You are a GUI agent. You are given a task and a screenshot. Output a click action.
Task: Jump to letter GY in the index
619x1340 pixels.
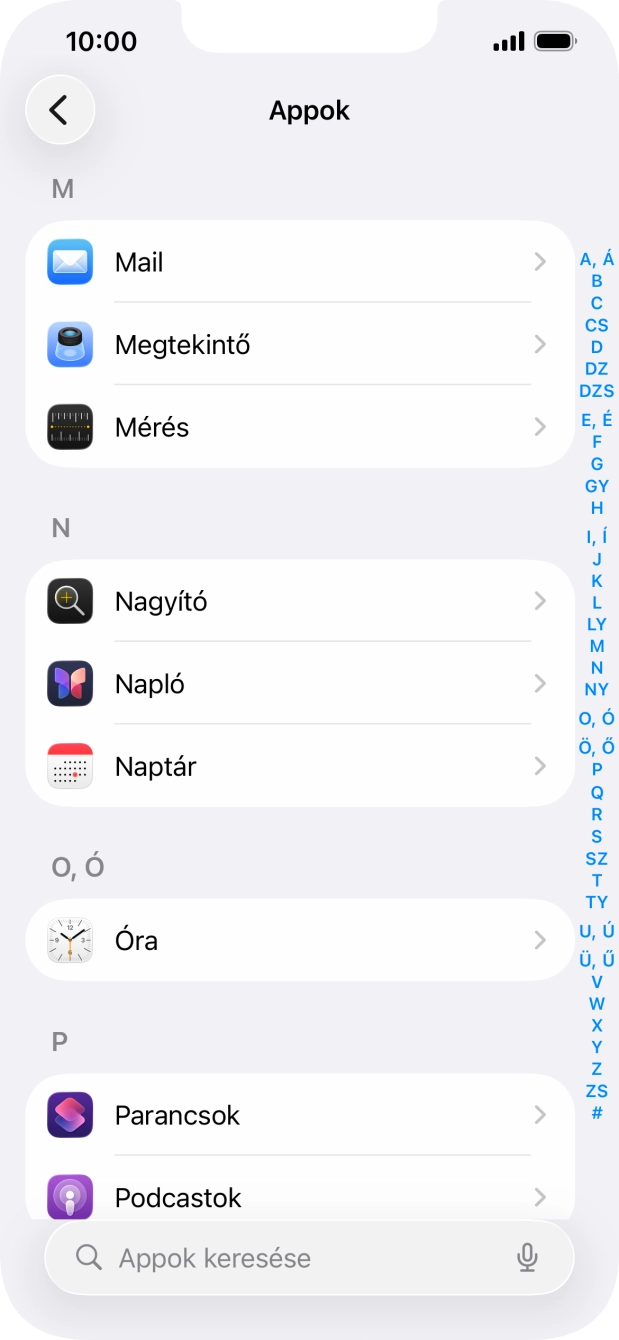[x=597, y=486]
